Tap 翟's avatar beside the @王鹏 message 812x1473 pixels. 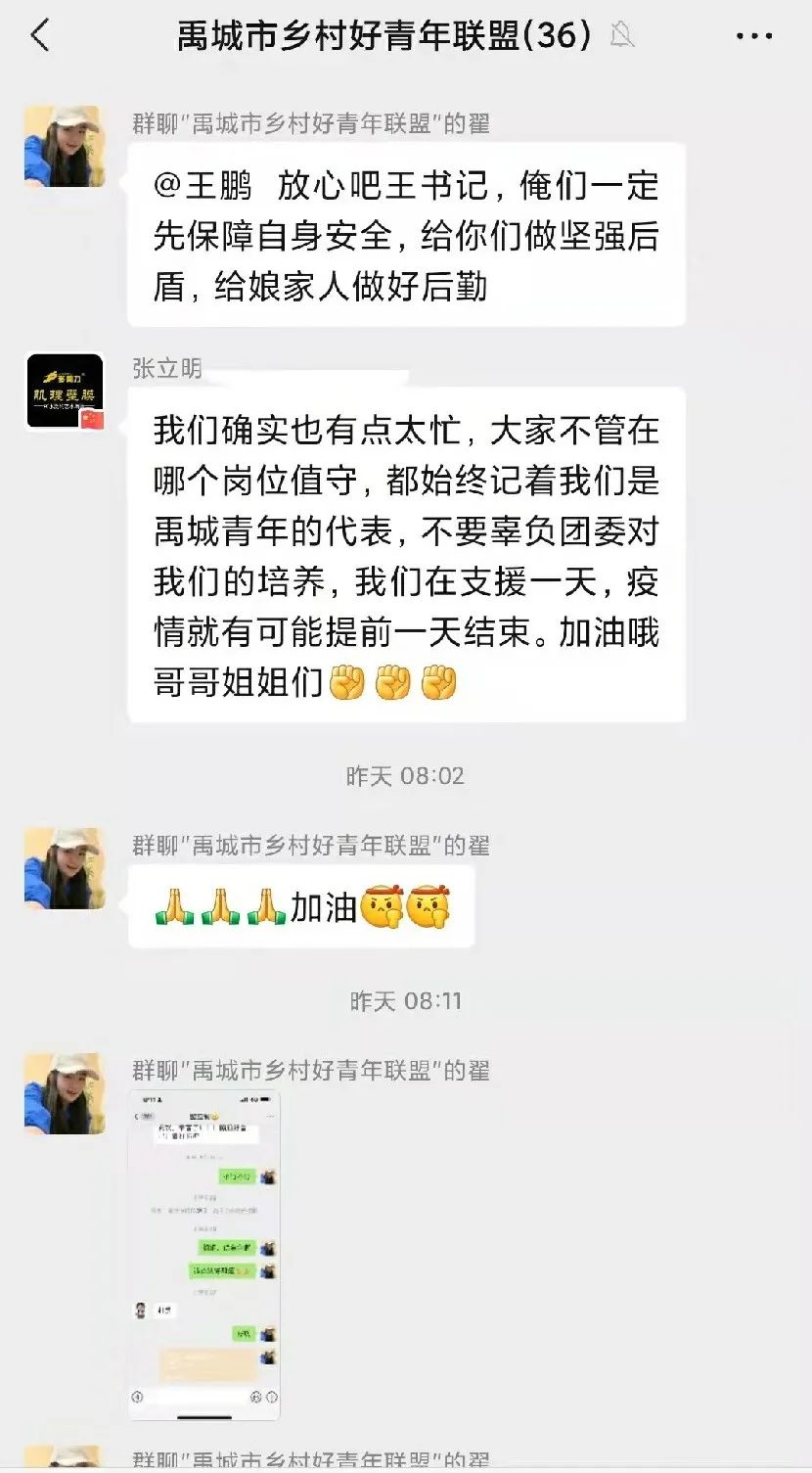pyautogui.click(x=65, y=147)
